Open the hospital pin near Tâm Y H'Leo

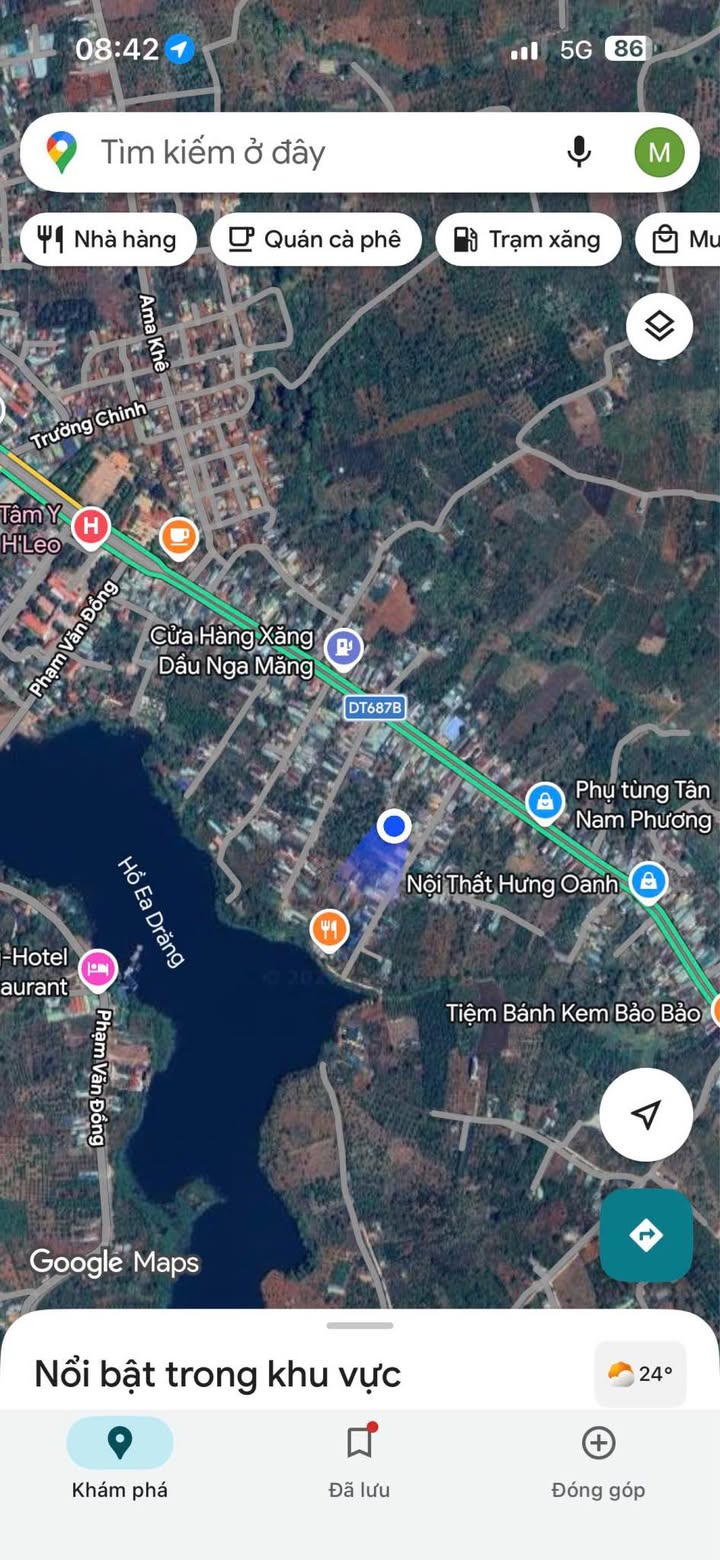pyautogui.click(x=91, y=526)
